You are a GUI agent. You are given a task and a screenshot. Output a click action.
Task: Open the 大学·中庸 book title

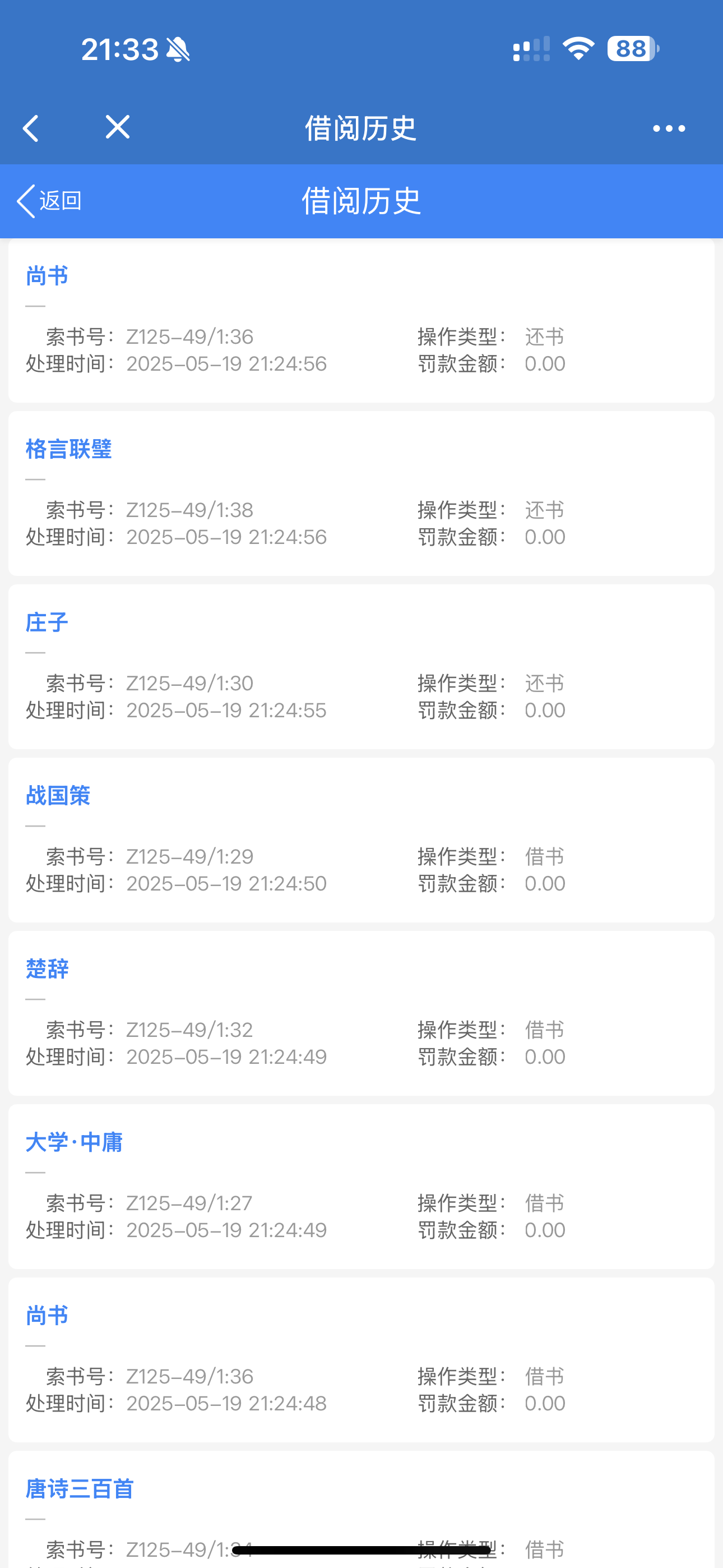coord(74,1142)
